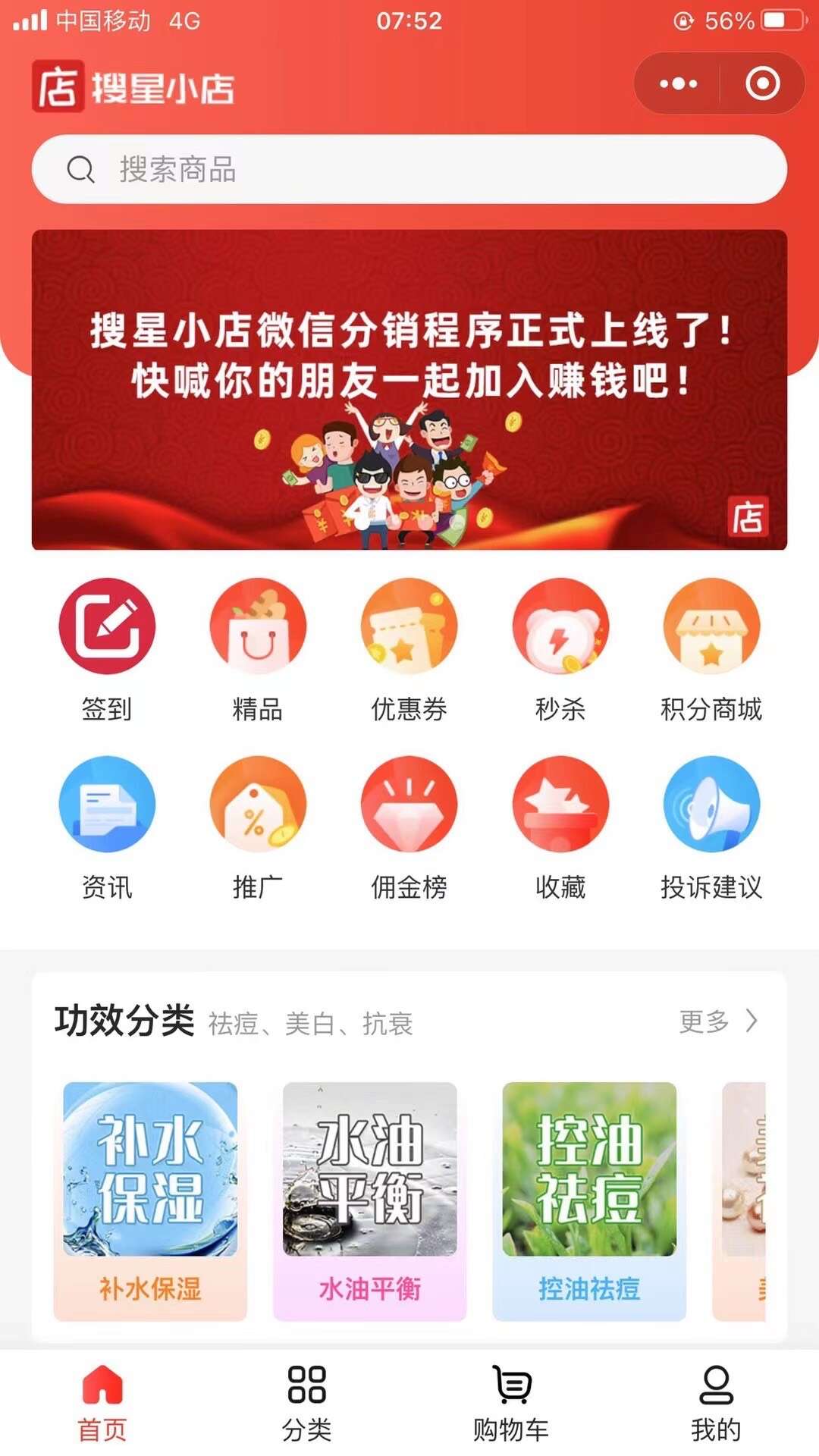
Task: Tap the 搜索商品 search box
Action: 409,169
